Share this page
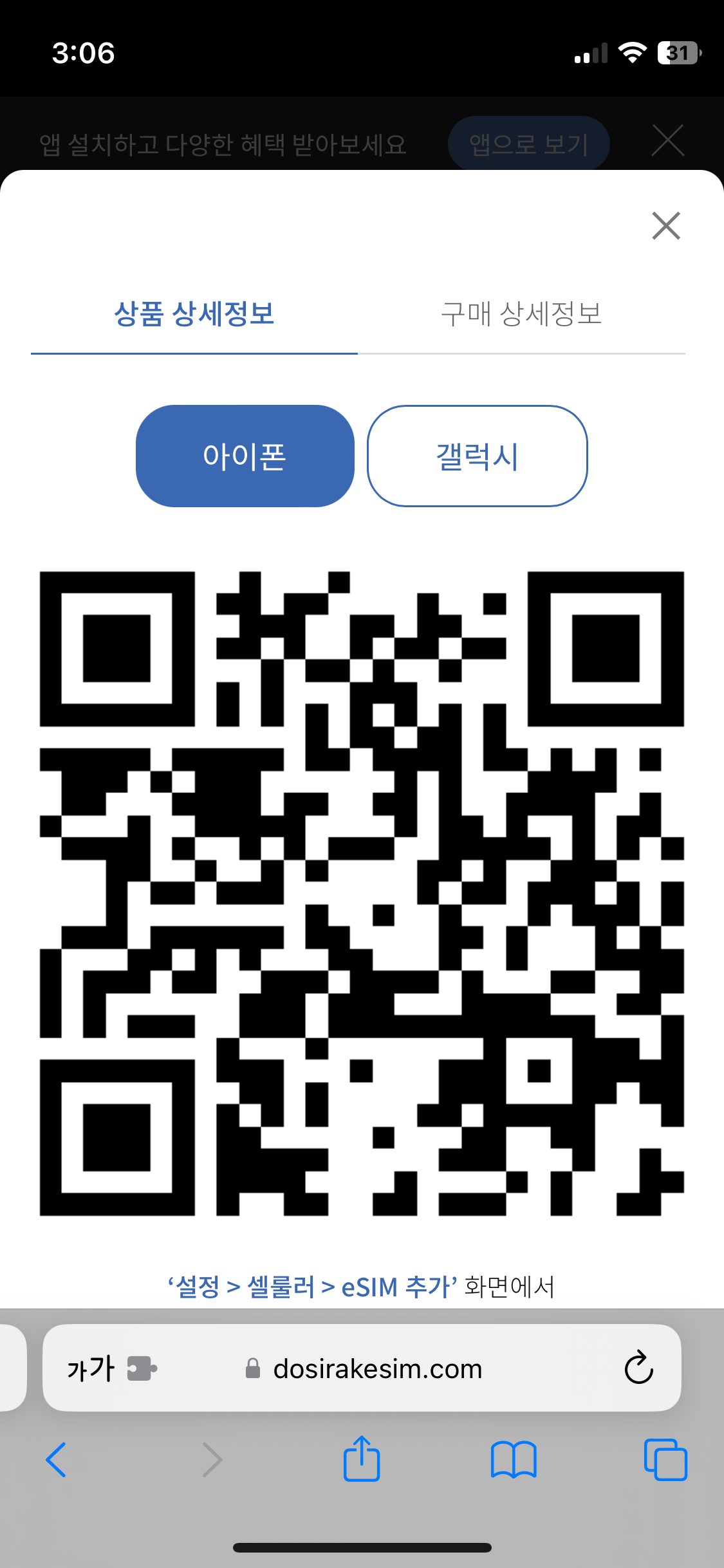 (x=362, y=1459)
